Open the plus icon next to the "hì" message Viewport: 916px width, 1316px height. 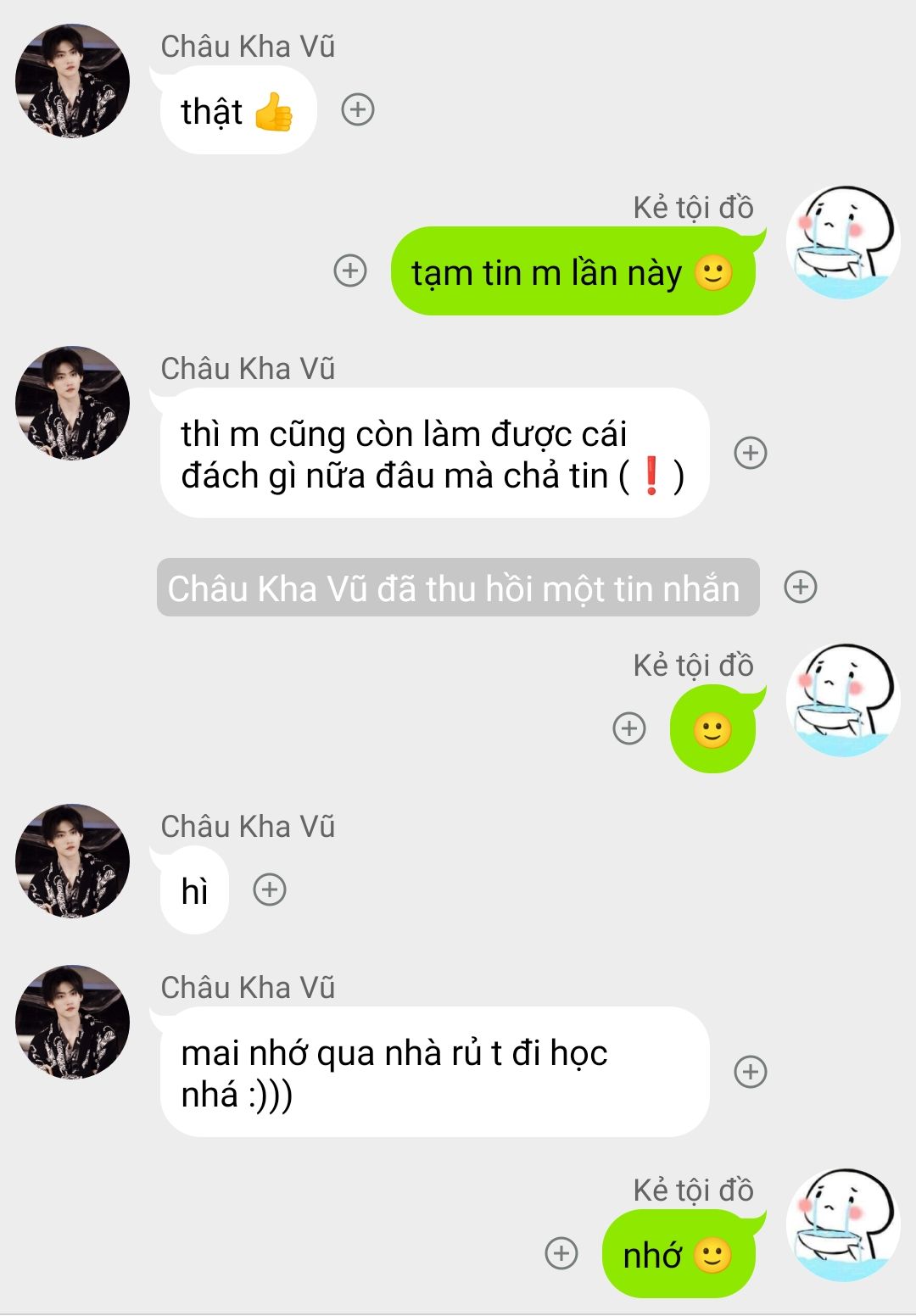pos(270,889)
